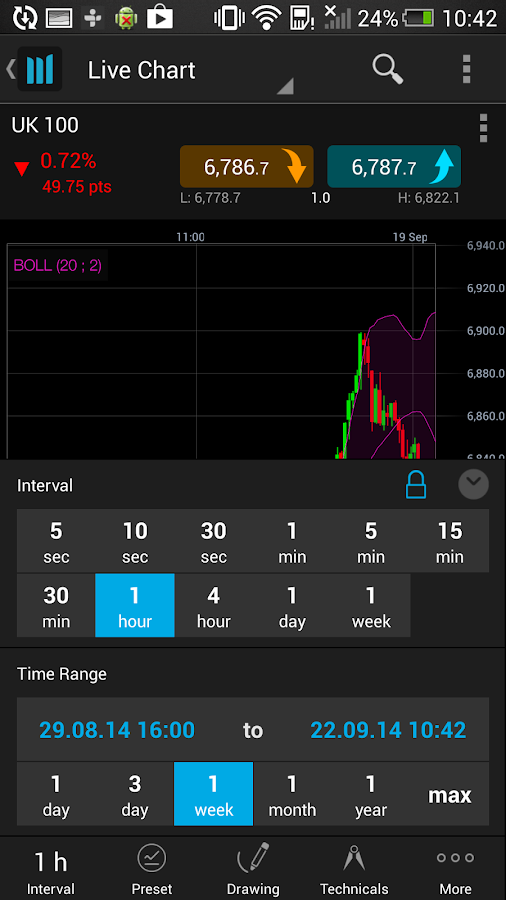506x900 pixels.
Task: Switch the interval to 1 week
Action: pos(371,606)
